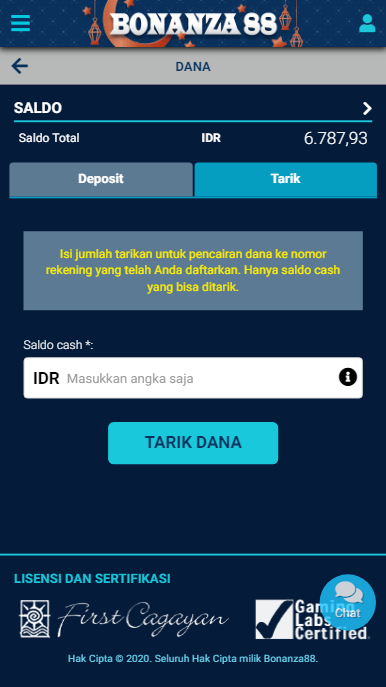Open the user profile icon

367,23
